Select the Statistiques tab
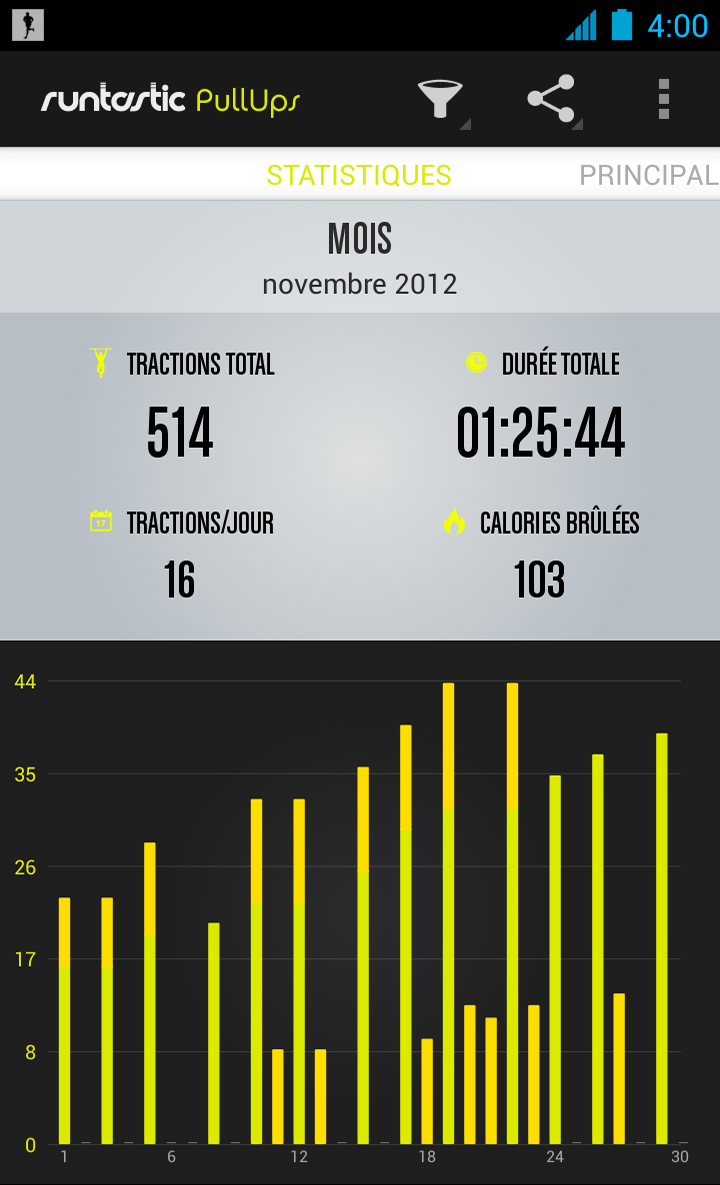The width and height of the screenshot is (720, 1185). click(x=359, y=176)
